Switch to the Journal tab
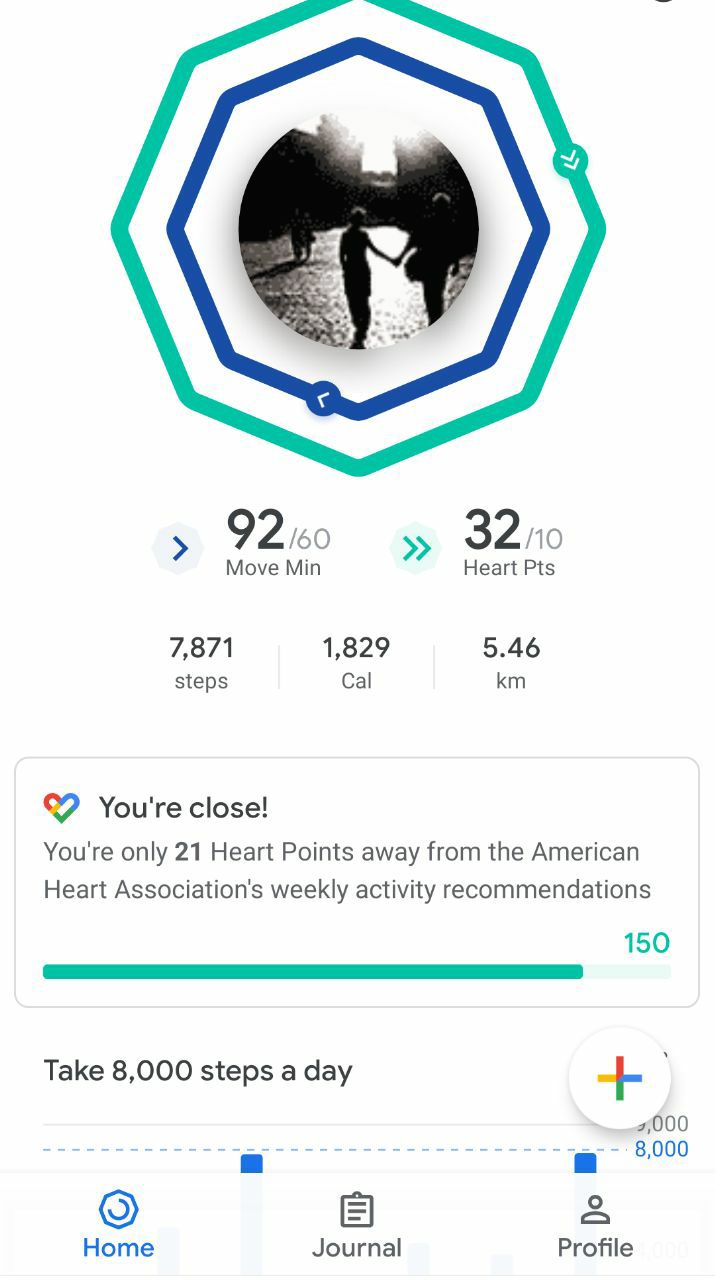The width and height of the screenshot is (715, 1280). 357,1226
